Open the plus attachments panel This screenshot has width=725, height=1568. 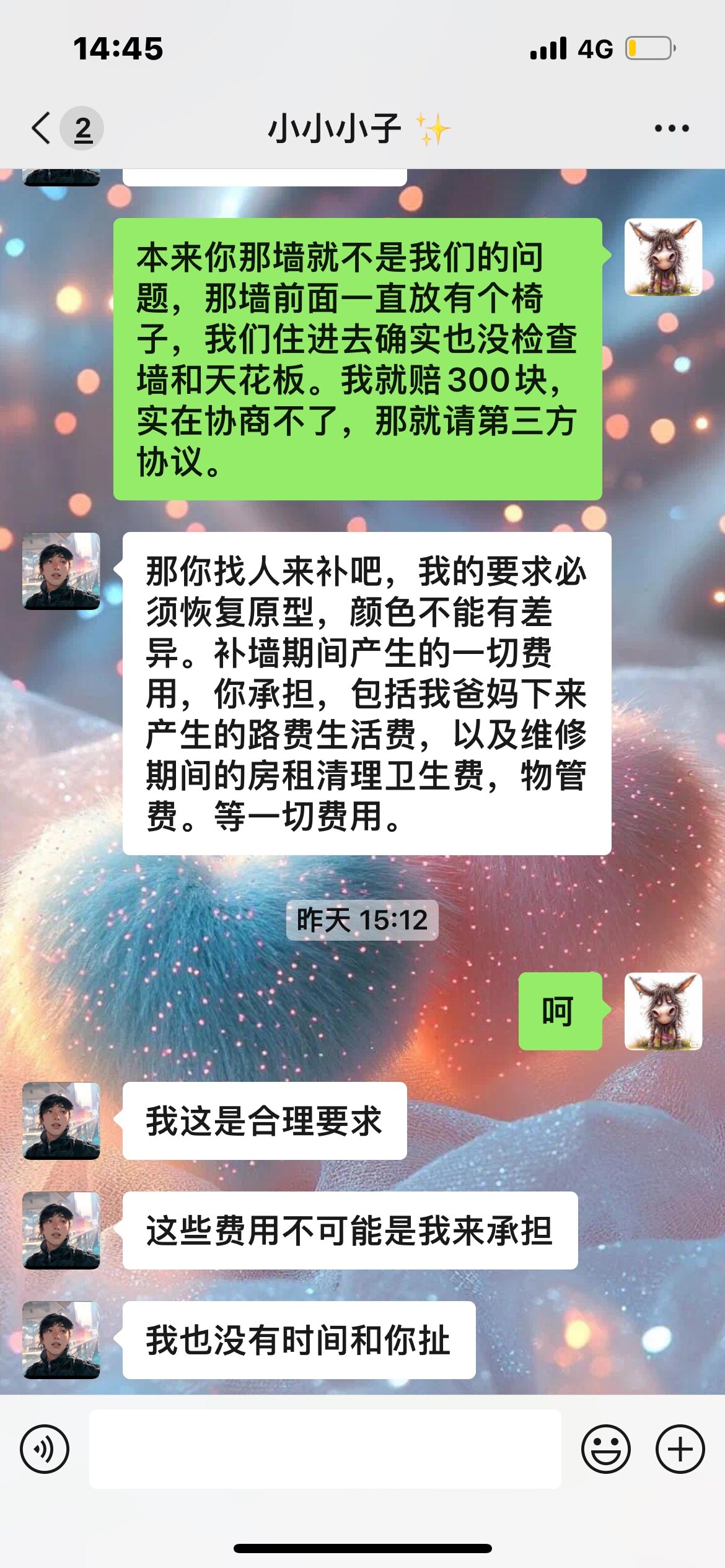pos(680,1448)
